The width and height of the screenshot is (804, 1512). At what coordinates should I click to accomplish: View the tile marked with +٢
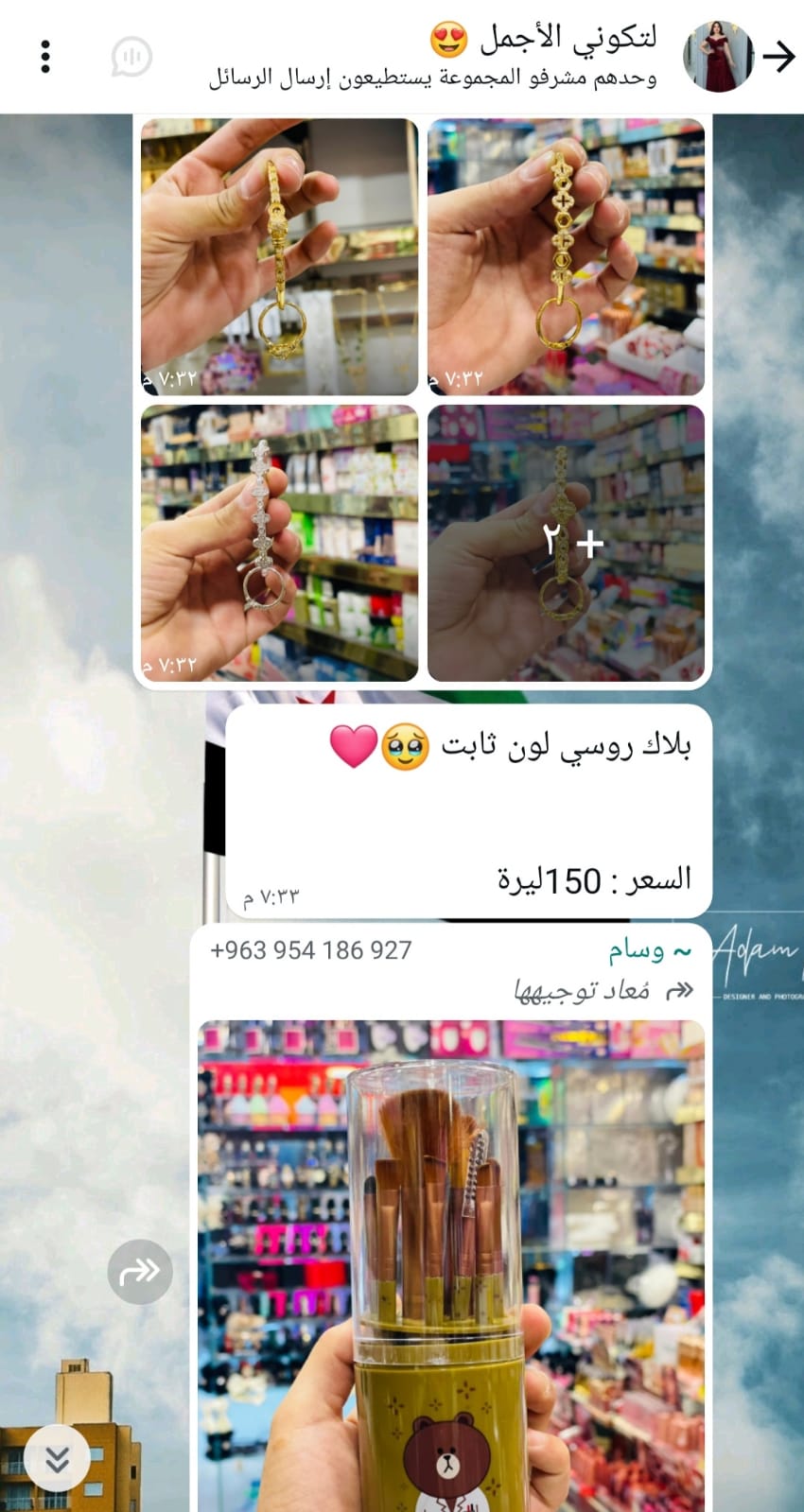point(566,544)
